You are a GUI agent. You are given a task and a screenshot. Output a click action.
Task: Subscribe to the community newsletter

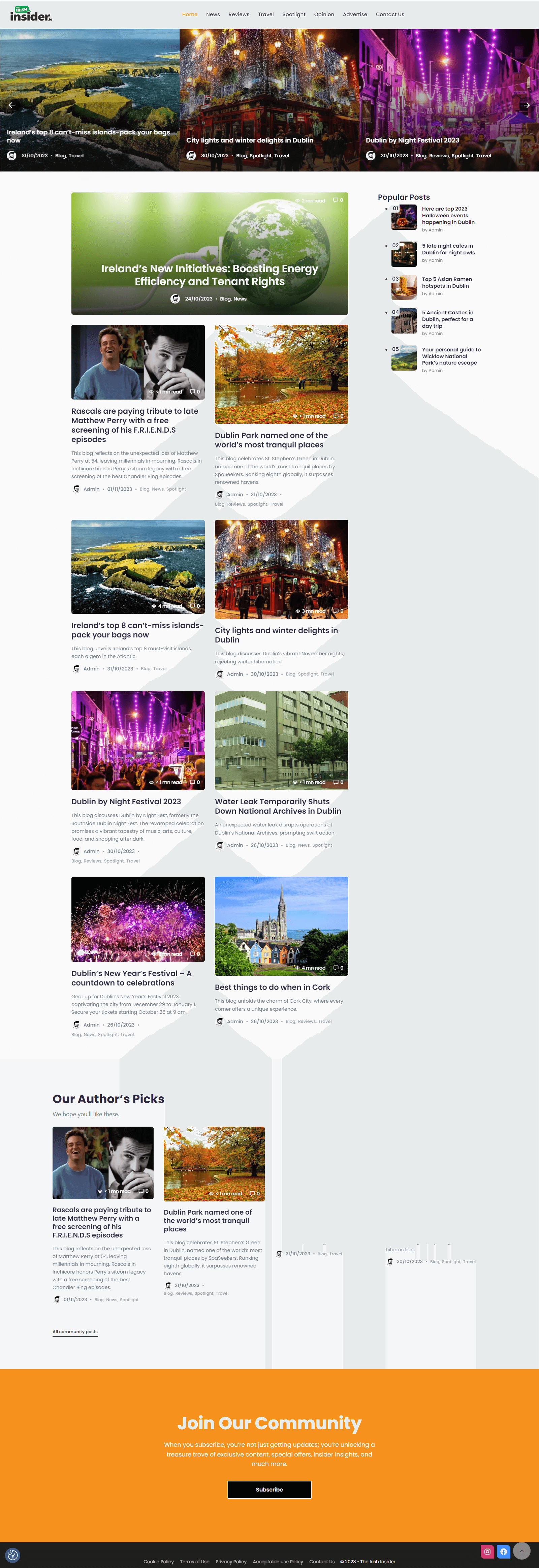[269, 1489]
